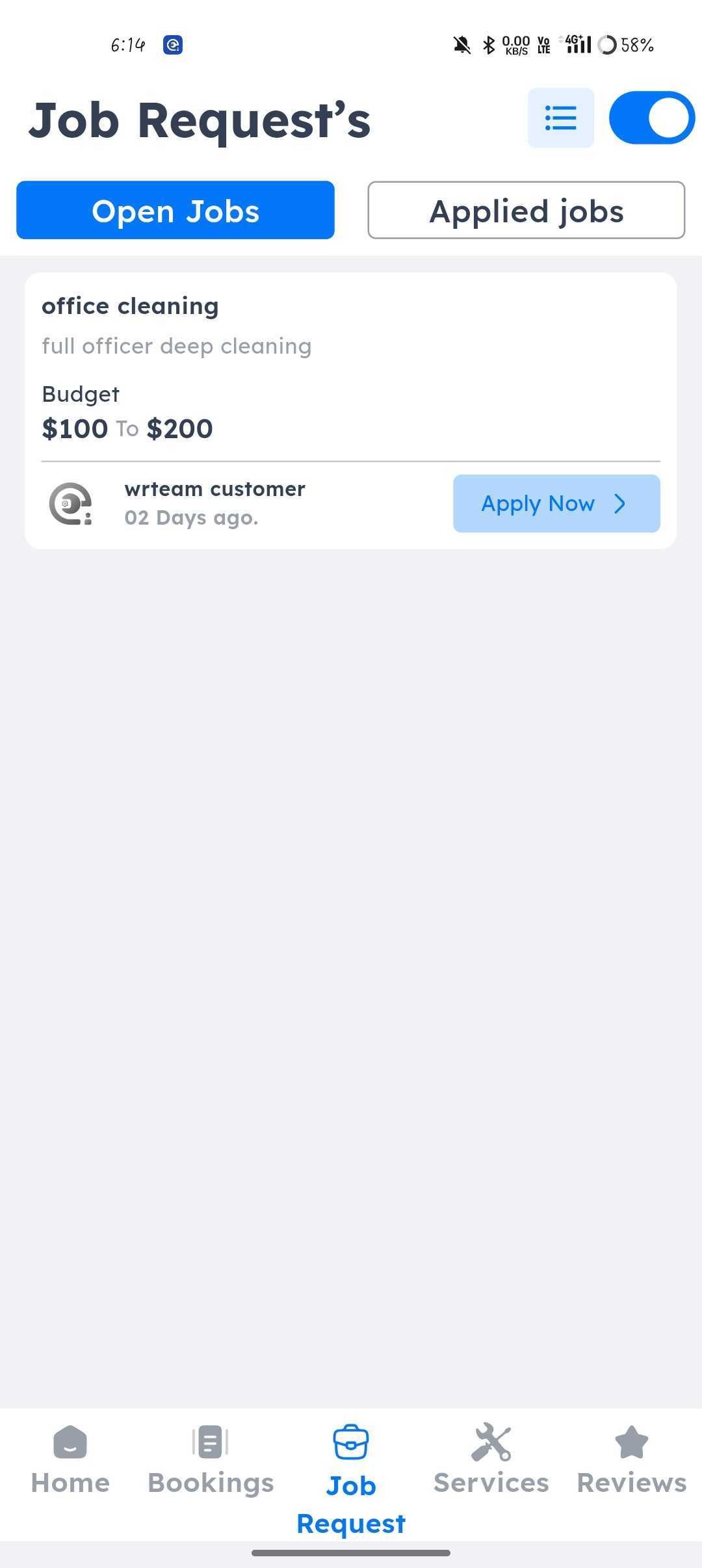Select the budget range $100 To $200
Image resolution: width=702 pixels, height=1568 pixels.
click(x=127, y=428)
